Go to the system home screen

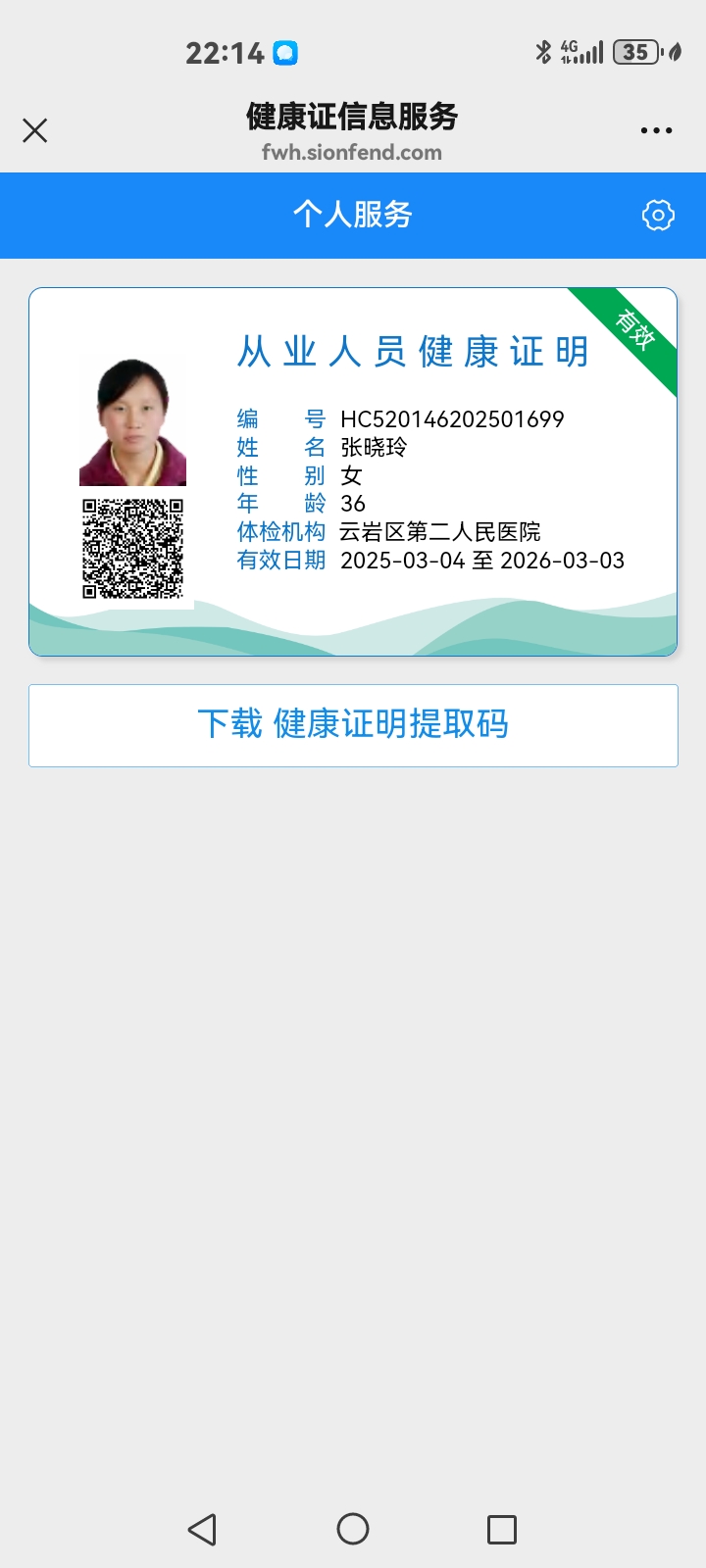[x=353, y=1529]
